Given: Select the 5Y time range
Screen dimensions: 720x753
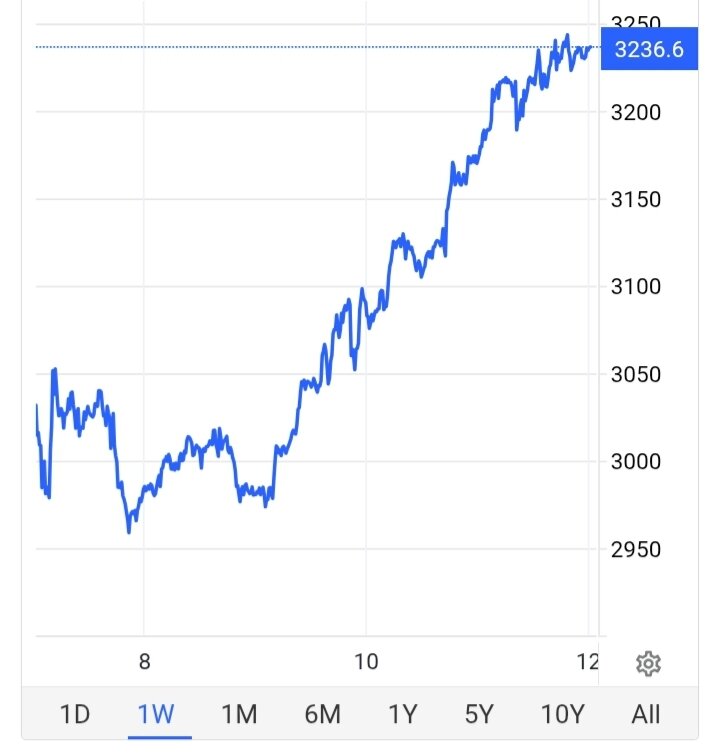Looking at the screenshot, I should click(x=480, y=714).
